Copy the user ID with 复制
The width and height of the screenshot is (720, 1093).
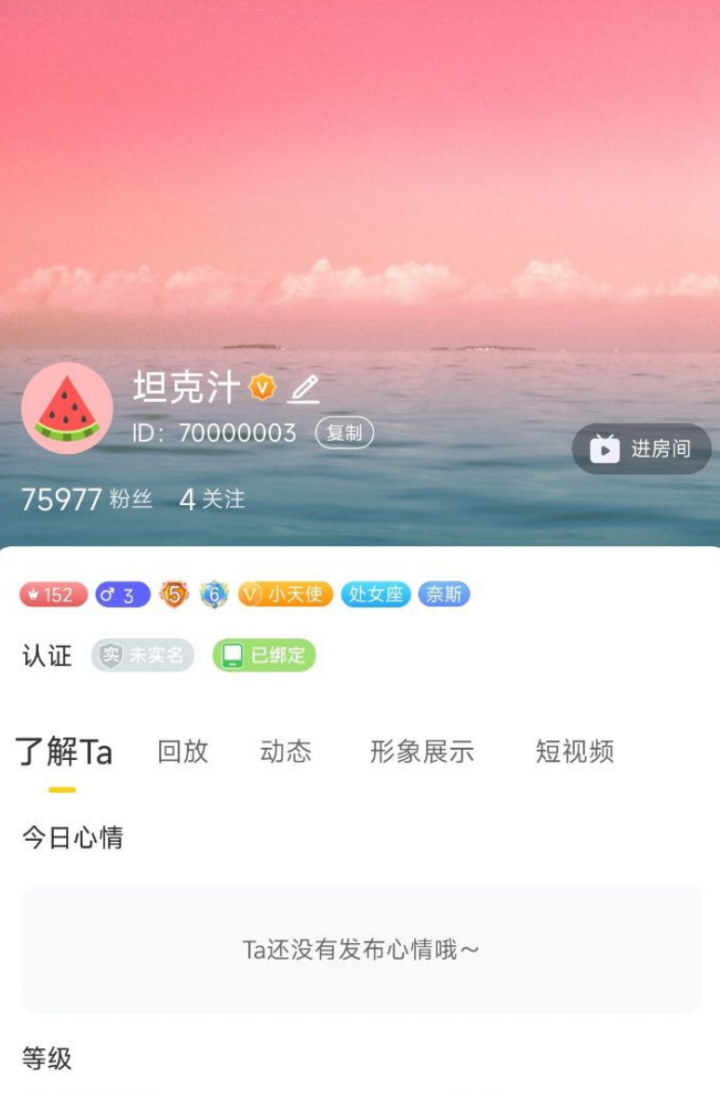tap(344, 433)
